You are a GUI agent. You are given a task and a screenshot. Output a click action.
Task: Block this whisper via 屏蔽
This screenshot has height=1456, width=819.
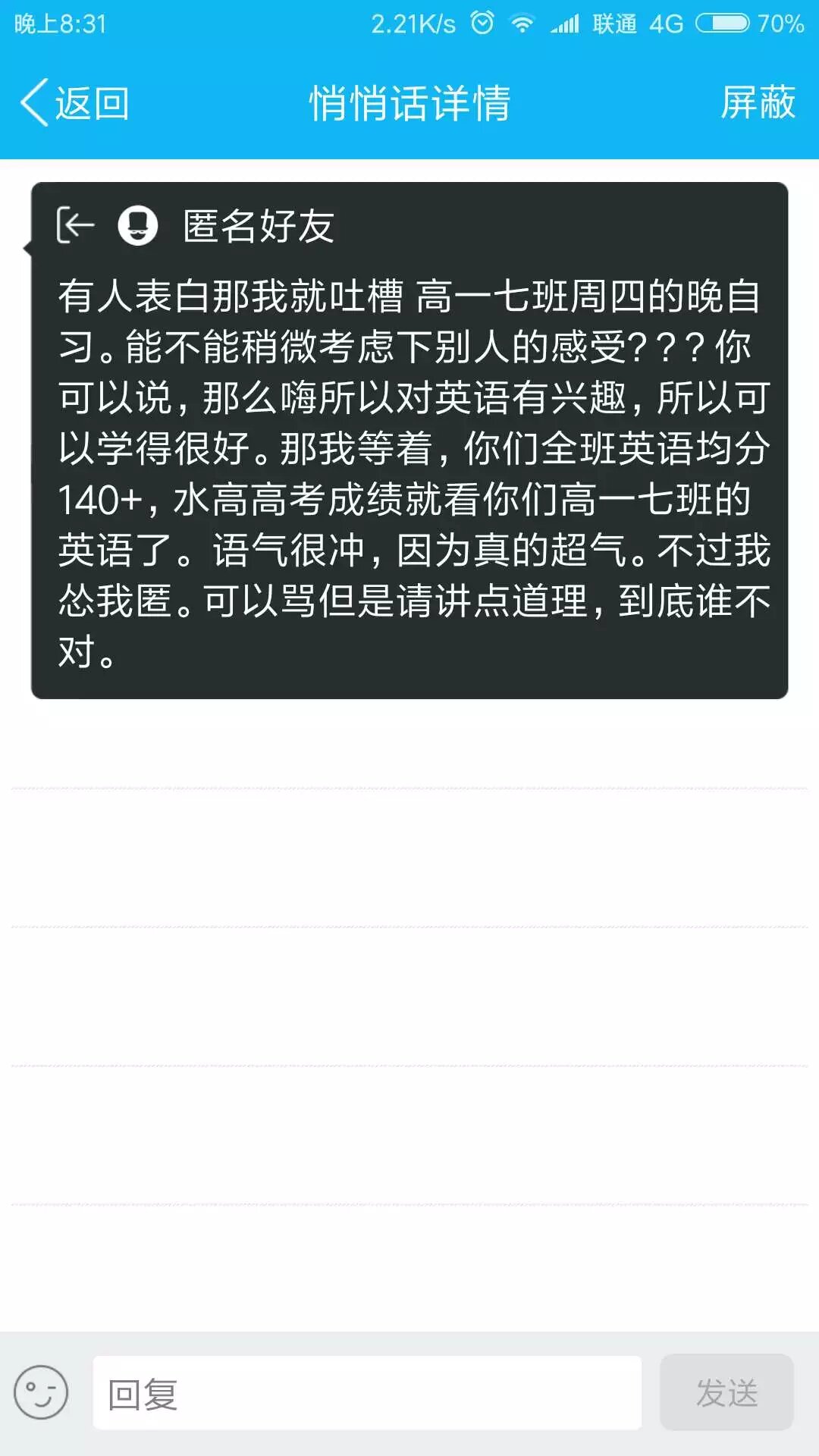pyautogui.click(x=758, y=102)
